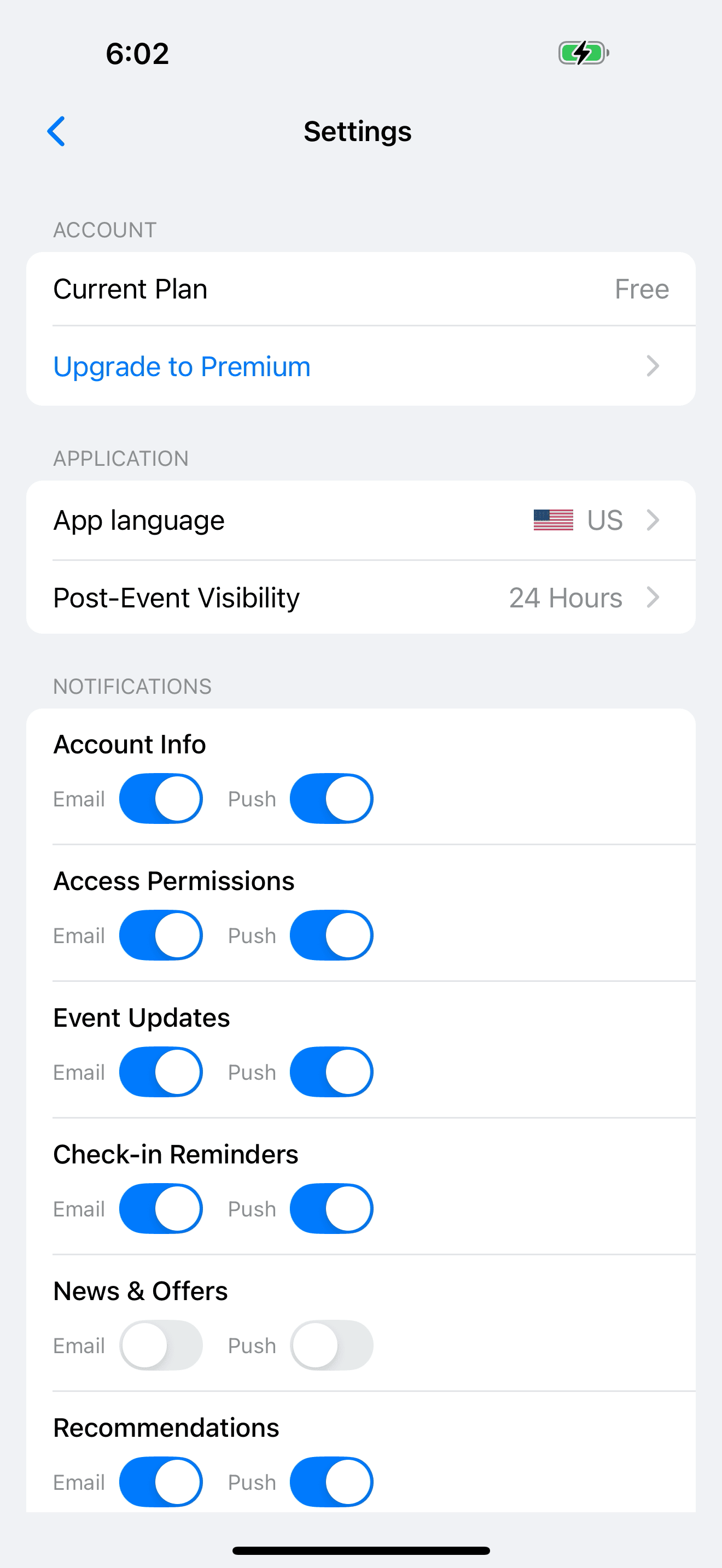
Task: Disable Email notifications for Event Updates
Action: point(161,1073)
